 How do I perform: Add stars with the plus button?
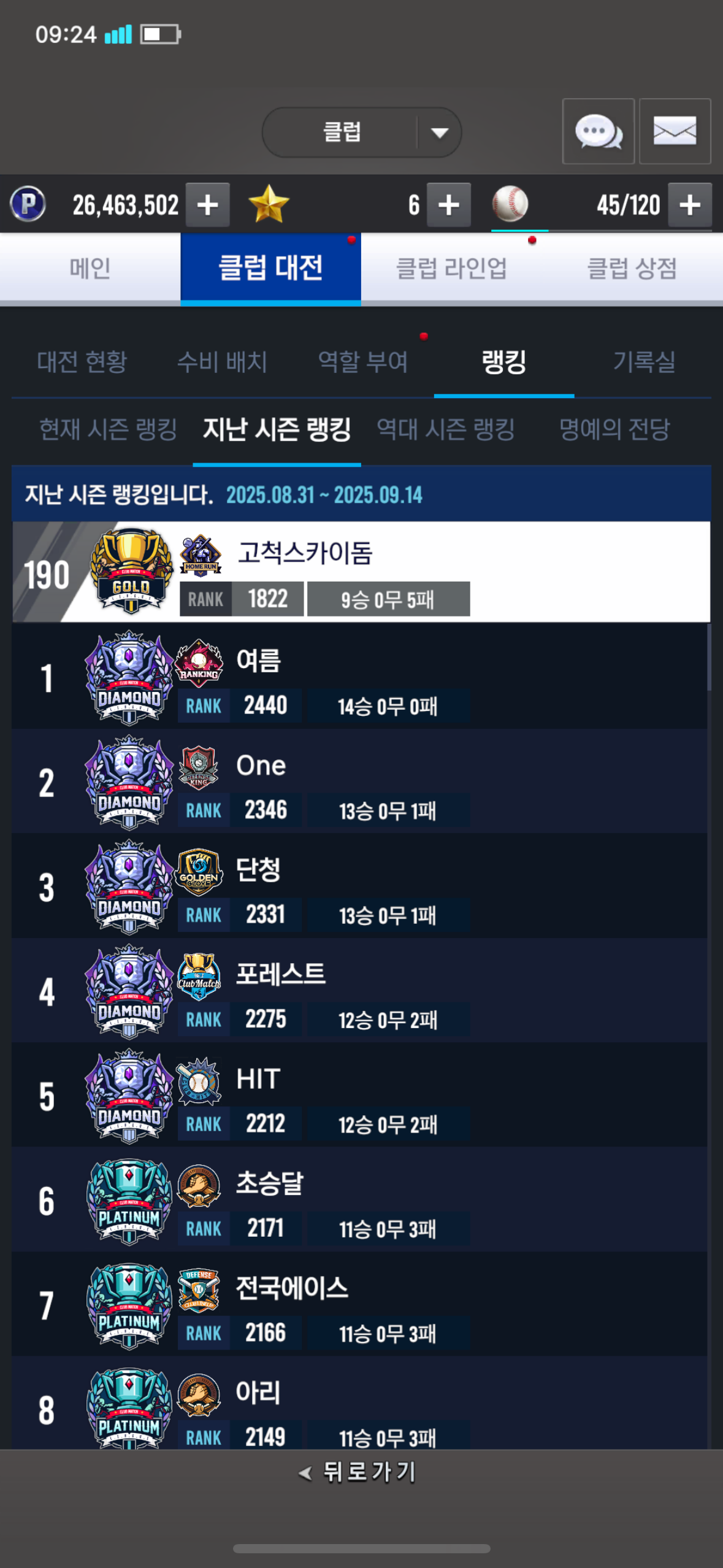[x=448, y=205]
